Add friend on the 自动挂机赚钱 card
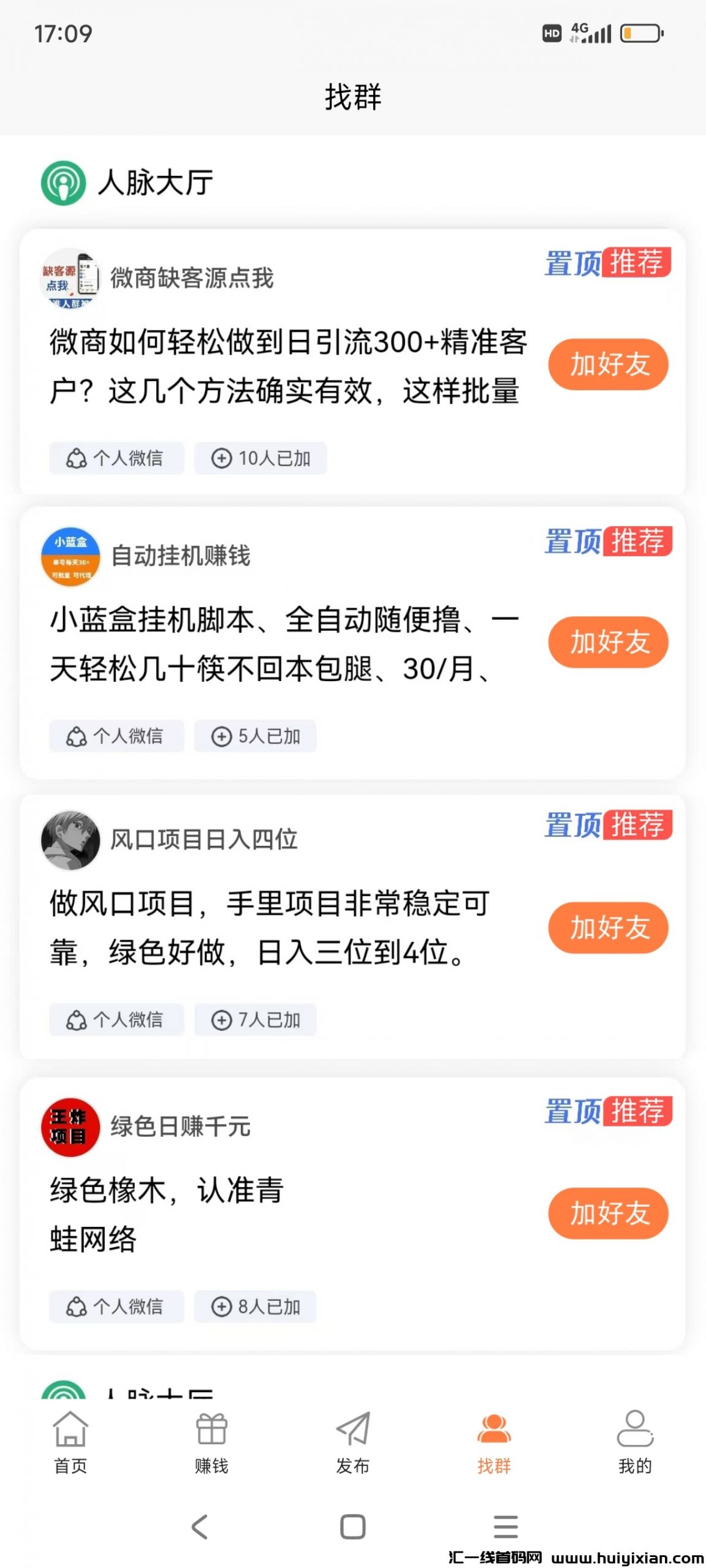Image resolution: width=706 pixels, height=1568 pixels. 607,642
